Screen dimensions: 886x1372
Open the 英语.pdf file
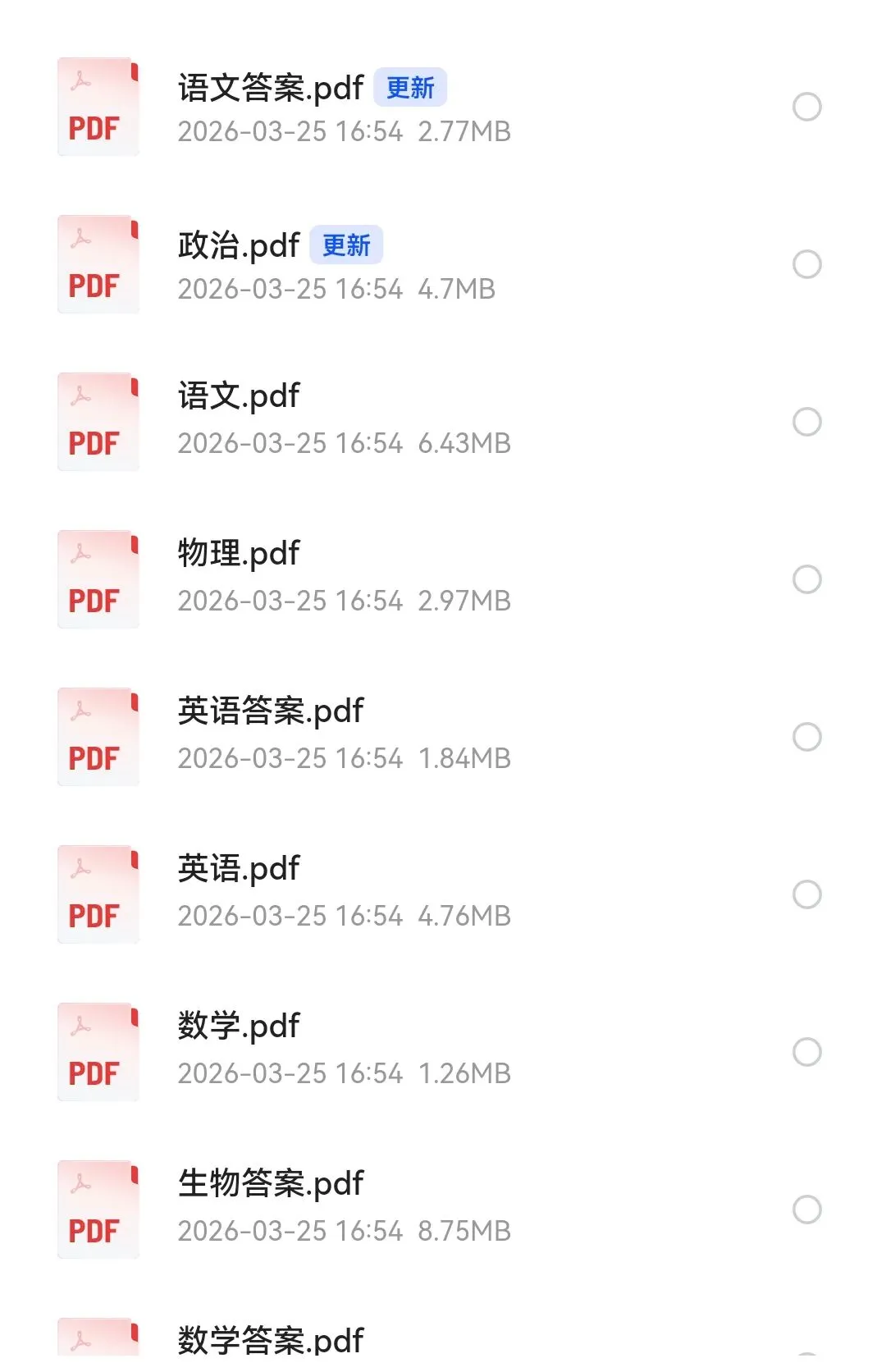pyautogui.click(x=239, y=869)
